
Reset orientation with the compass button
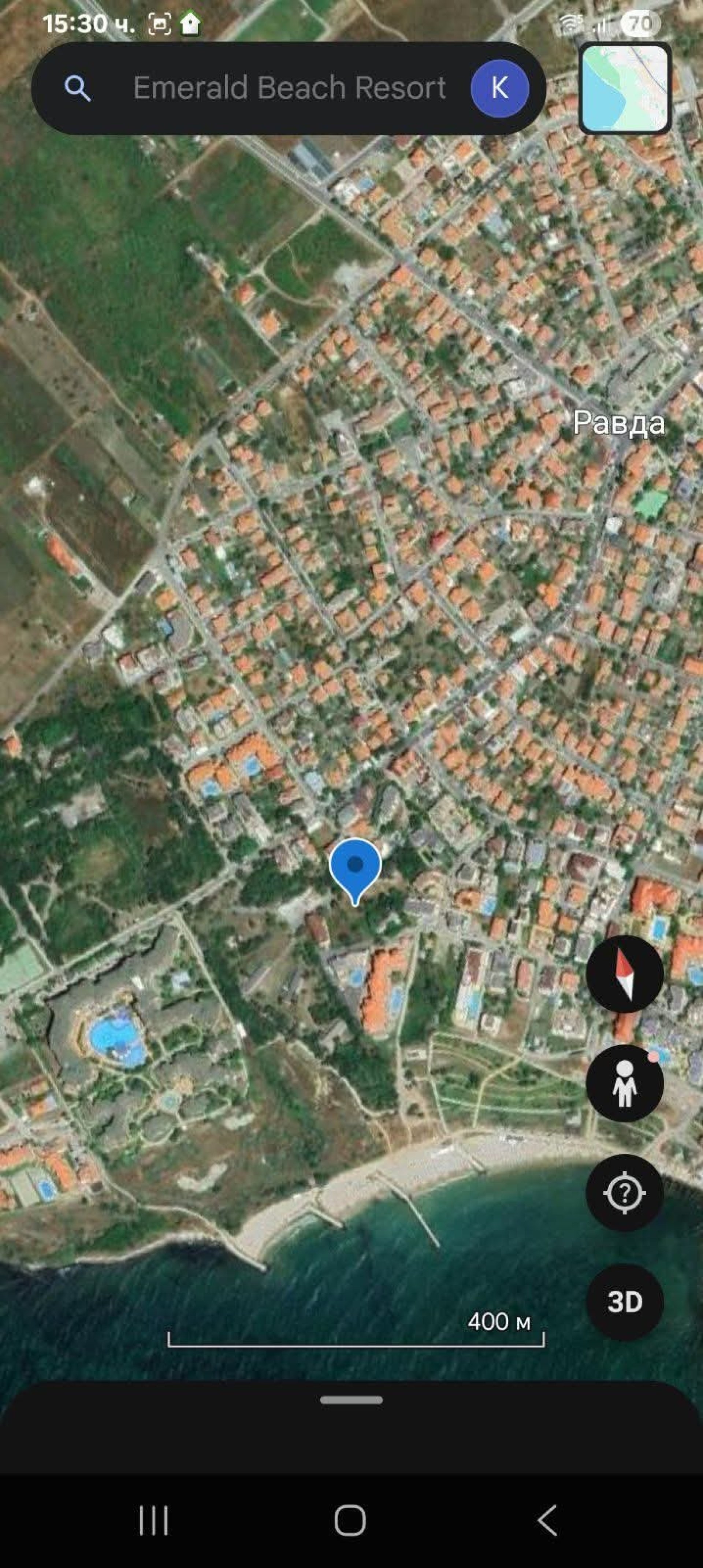[x=625, y=974]
